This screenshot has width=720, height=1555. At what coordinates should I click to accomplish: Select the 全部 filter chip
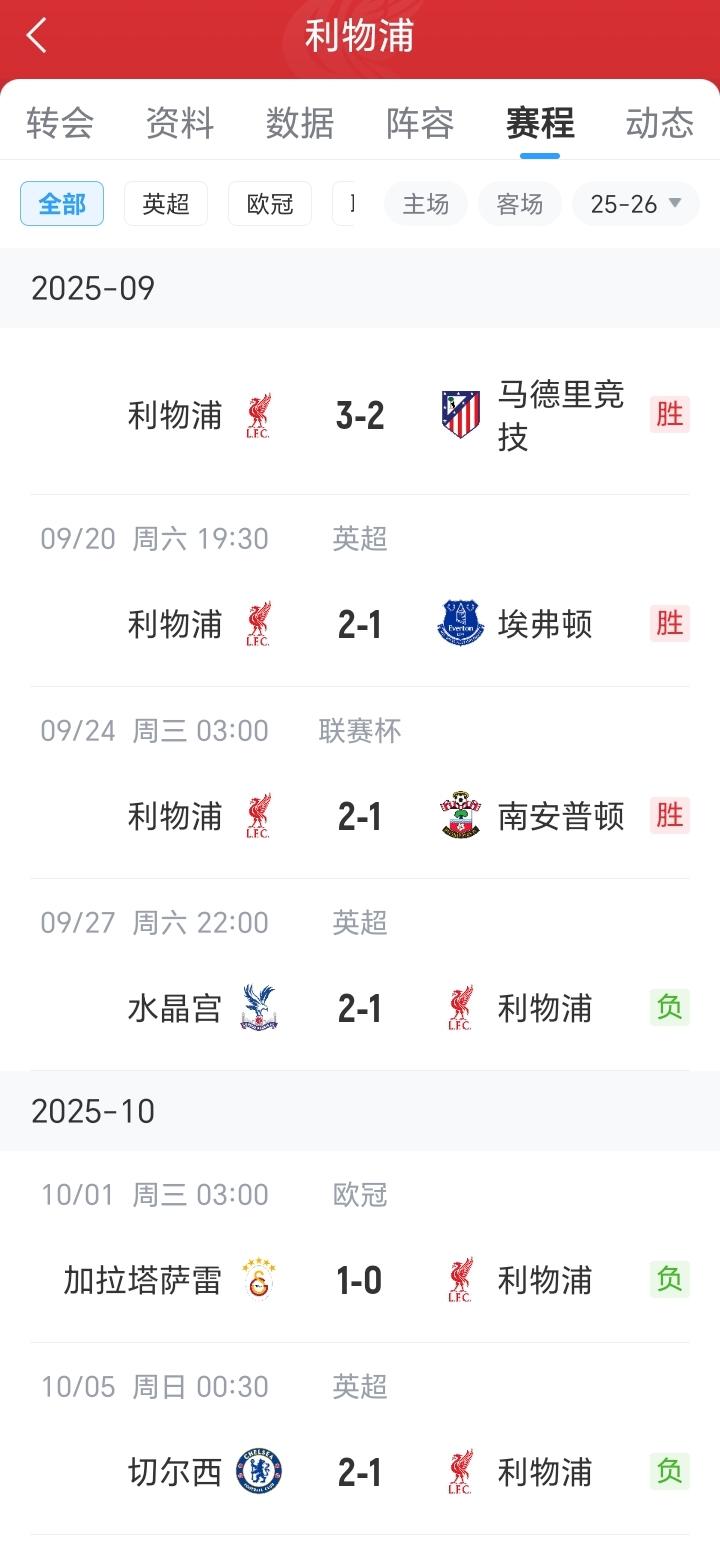click(62, 204)
